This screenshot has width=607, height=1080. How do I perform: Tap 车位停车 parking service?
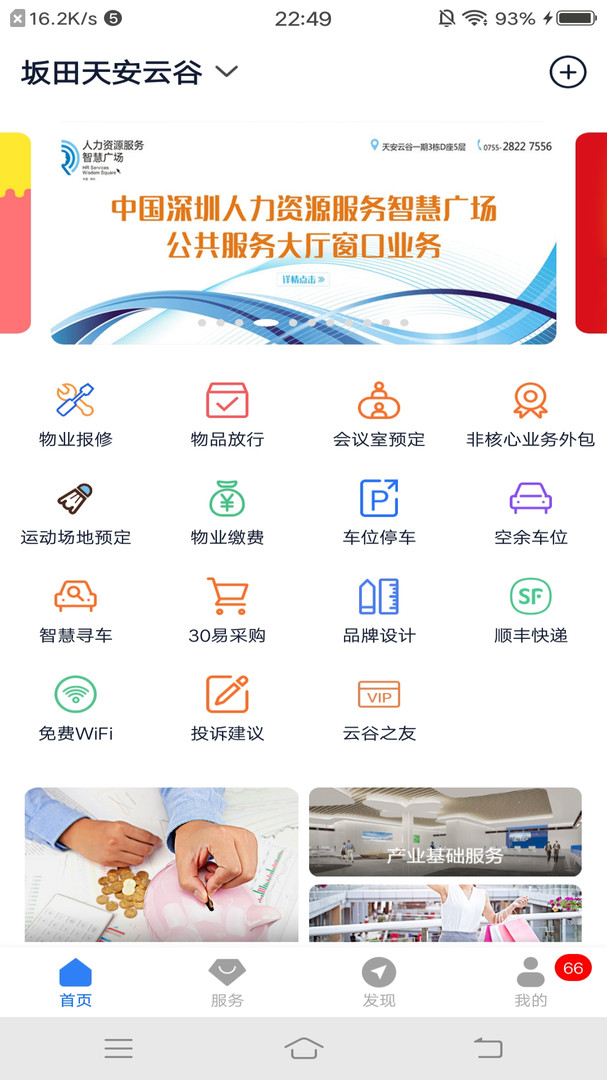[379, 512]
